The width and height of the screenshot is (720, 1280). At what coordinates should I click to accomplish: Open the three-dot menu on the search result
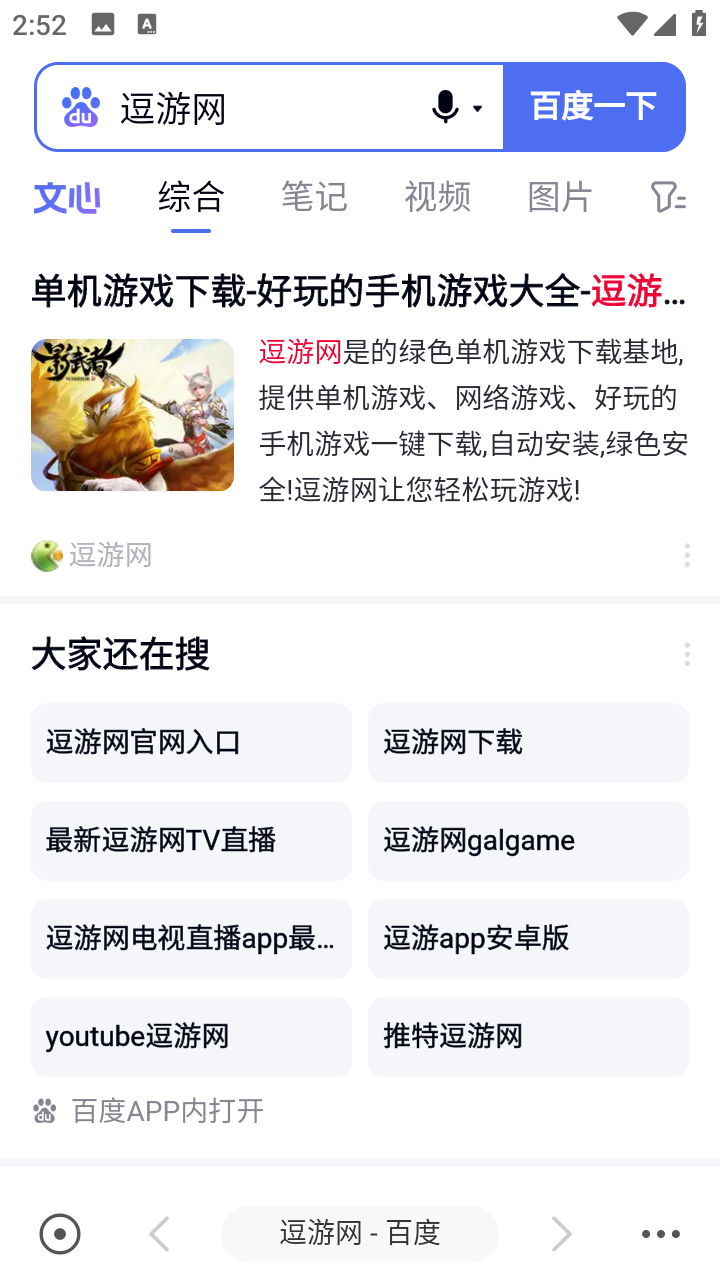click(687, 555)
